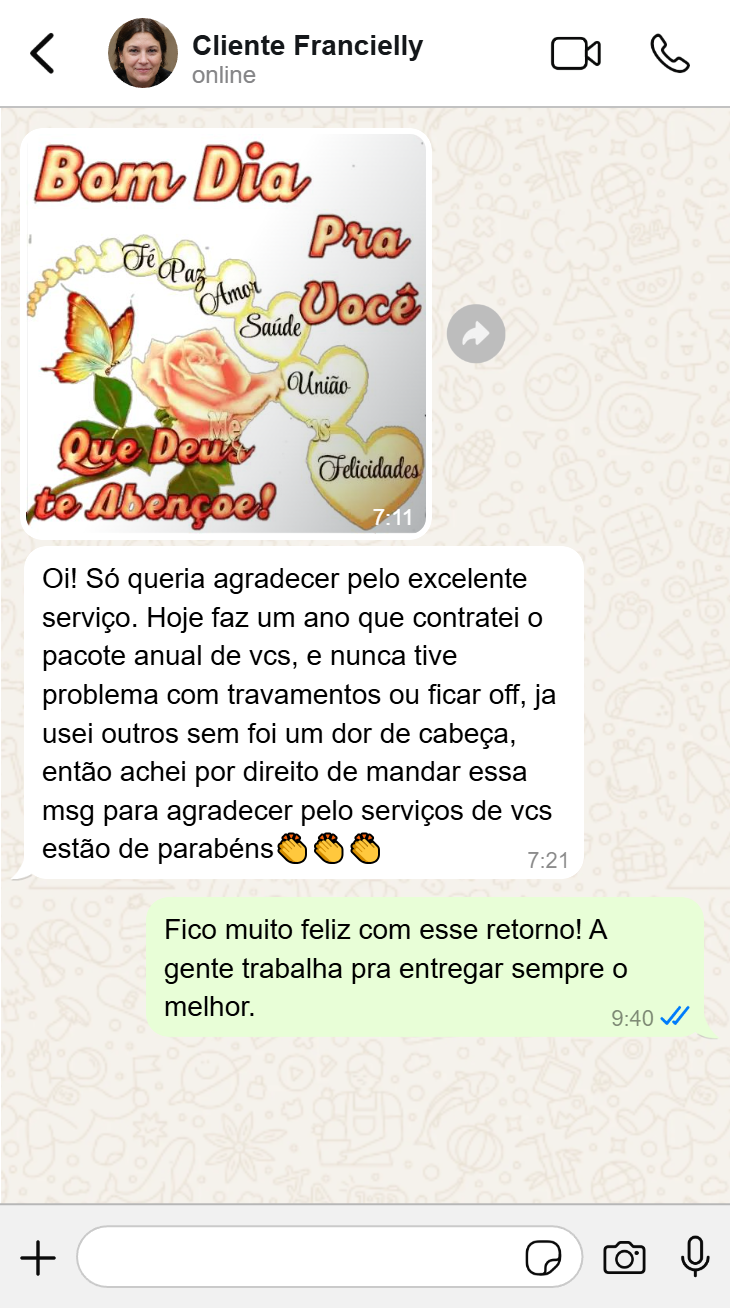This screenshot has width=730, height=1308.
Task: Record a voice message with microphone icon
Action: coord(697,1256)
